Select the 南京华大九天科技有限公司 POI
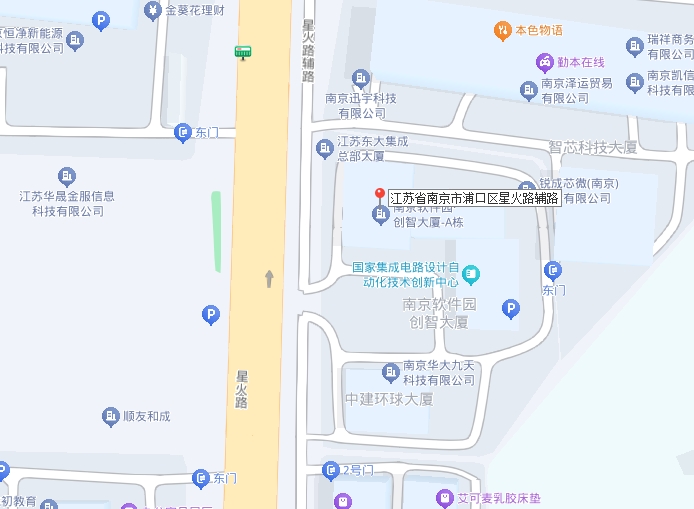 391,373
